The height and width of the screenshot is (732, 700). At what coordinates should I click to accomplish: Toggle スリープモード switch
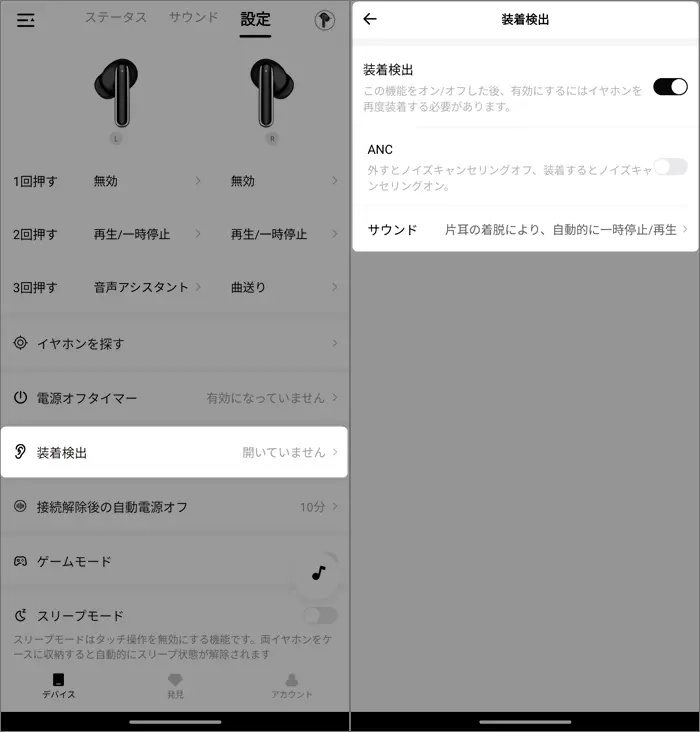click(x=320, y=615)
